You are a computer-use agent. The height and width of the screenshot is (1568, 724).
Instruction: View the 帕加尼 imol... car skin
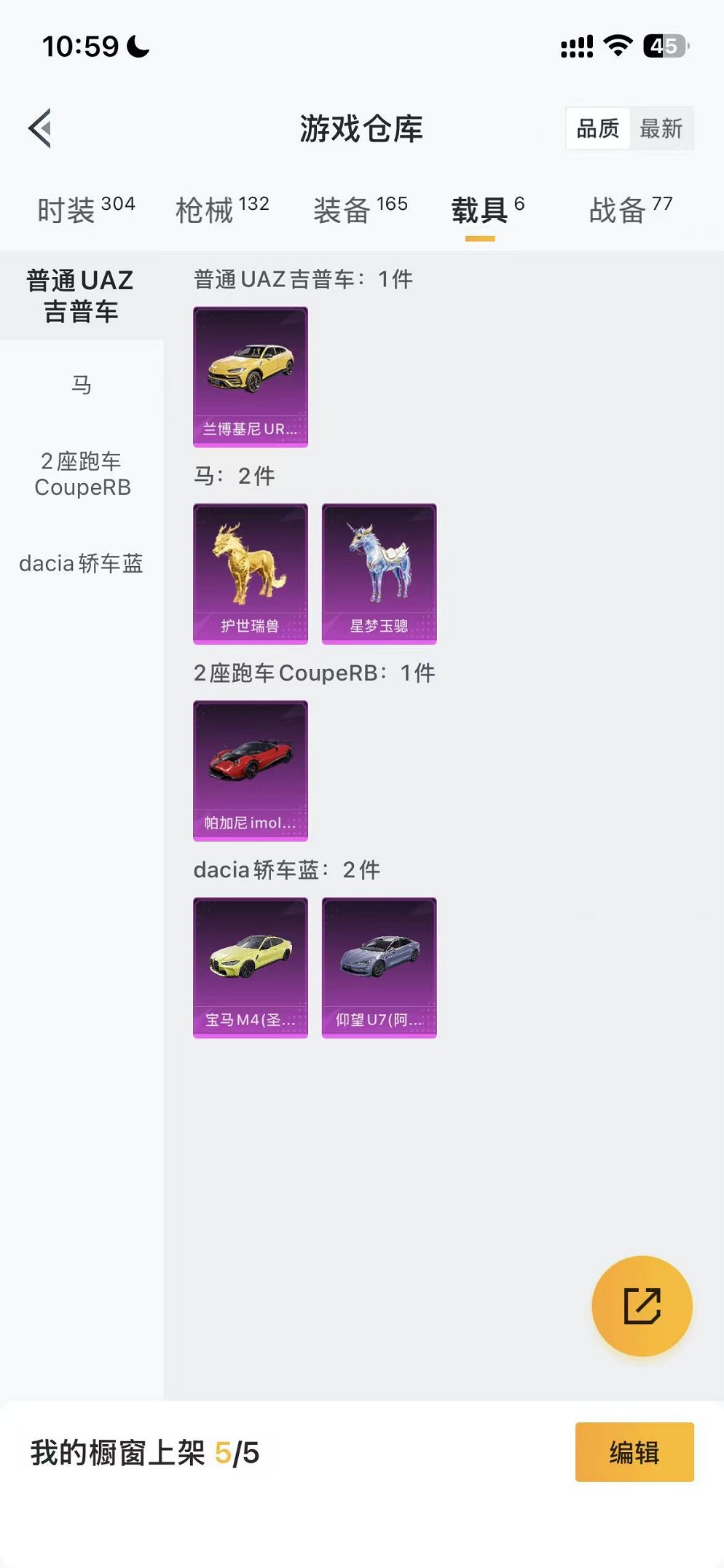pyautogui.click(x=251, y=770)
